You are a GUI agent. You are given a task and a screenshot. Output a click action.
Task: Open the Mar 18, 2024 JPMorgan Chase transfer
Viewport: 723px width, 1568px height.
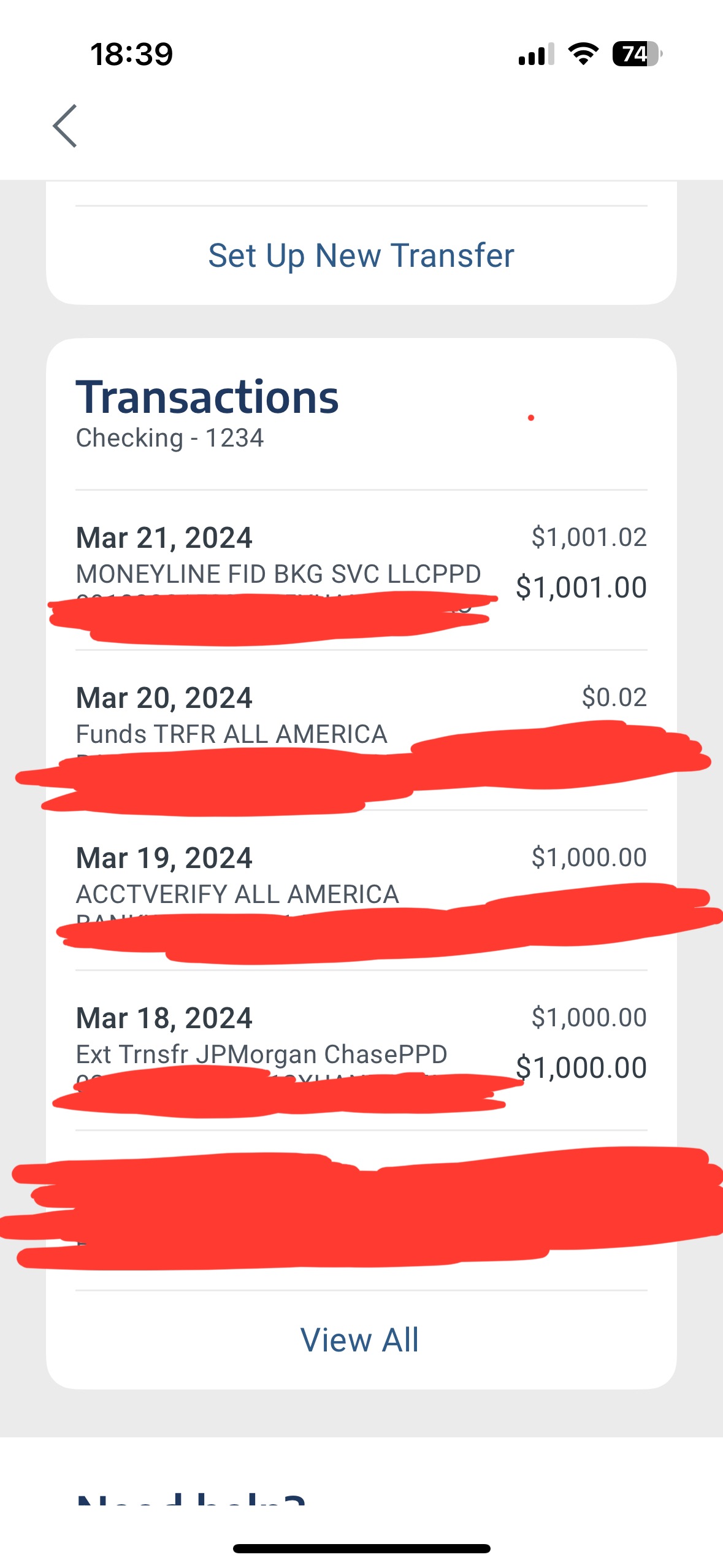coord(361,1050)
